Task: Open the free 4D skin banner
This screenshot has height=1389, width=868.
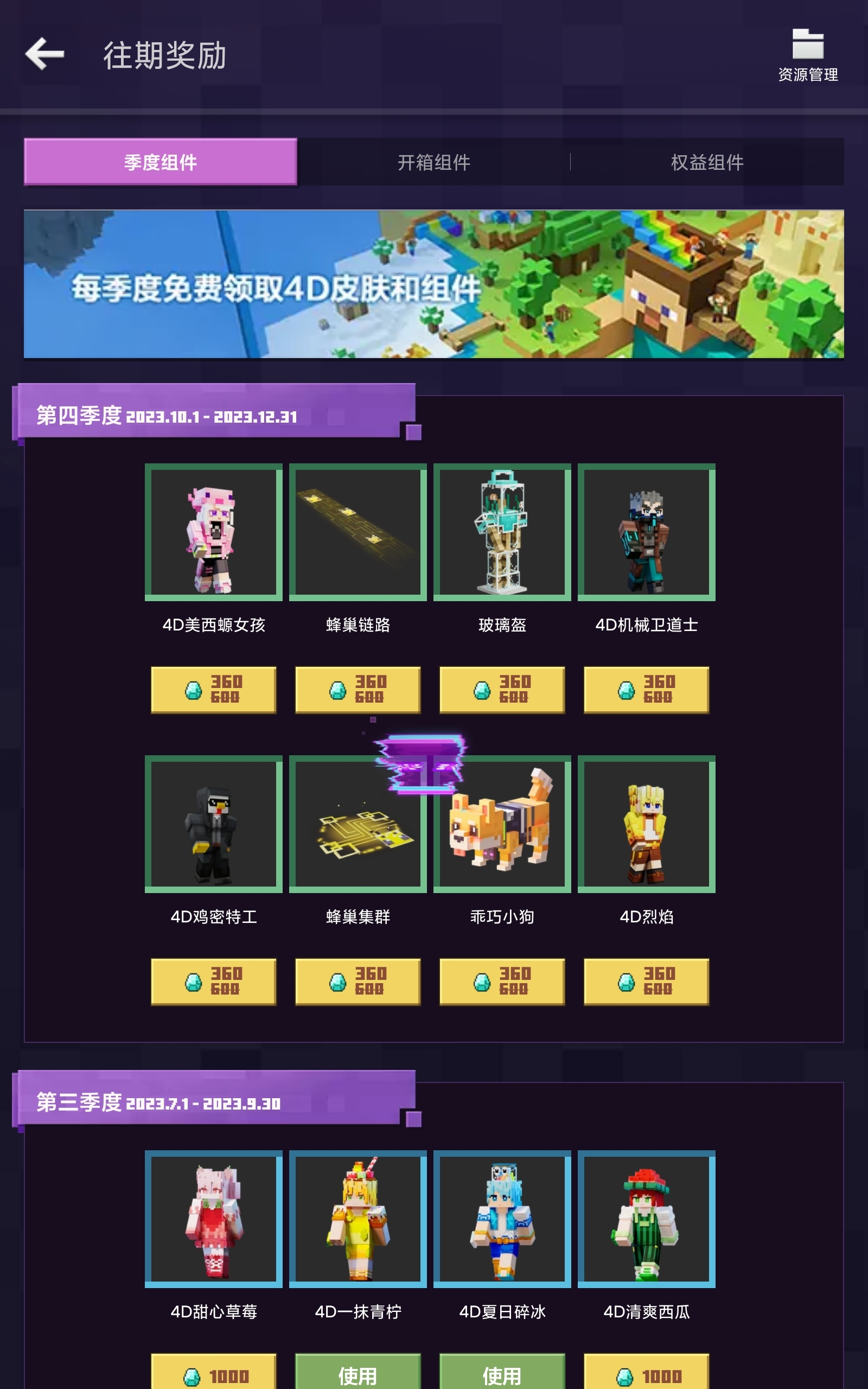Action: point(434,284)
